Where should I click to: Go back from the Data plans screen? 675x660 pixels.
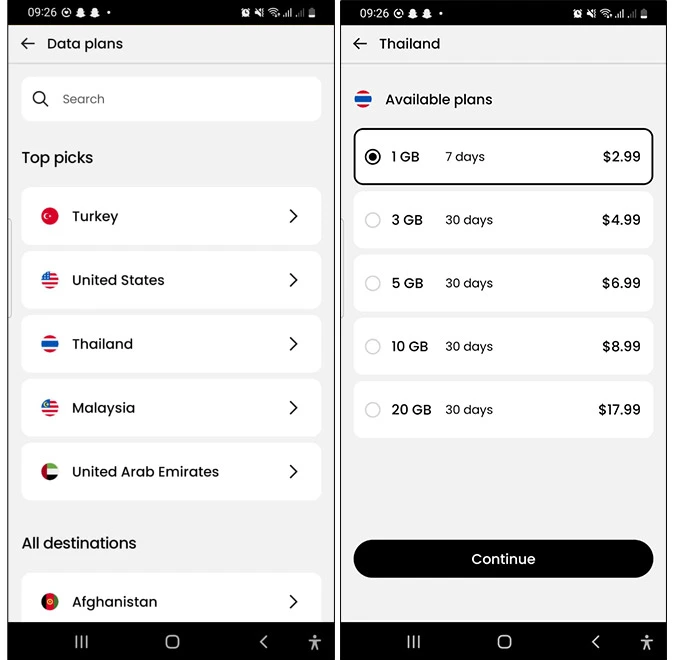point(28,44)
